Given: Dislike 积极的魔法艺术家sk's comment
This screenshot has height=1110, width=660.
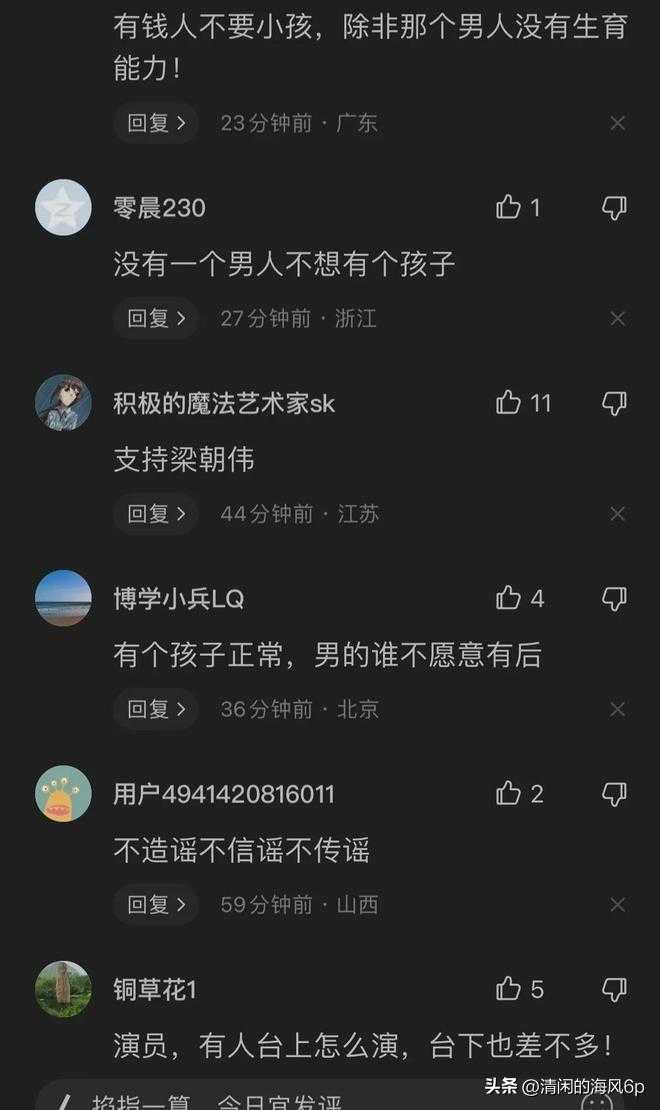Looking at the screenshot, I should click(x=614, y=403).
